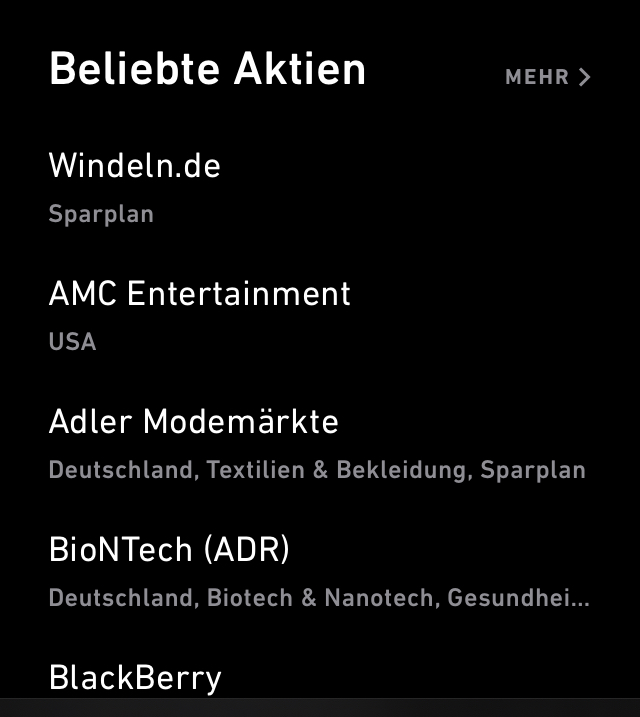Open the MEHR link for popular stocks
The height and width of the screenshot is (717, 640).
click(x=547, y=77)
